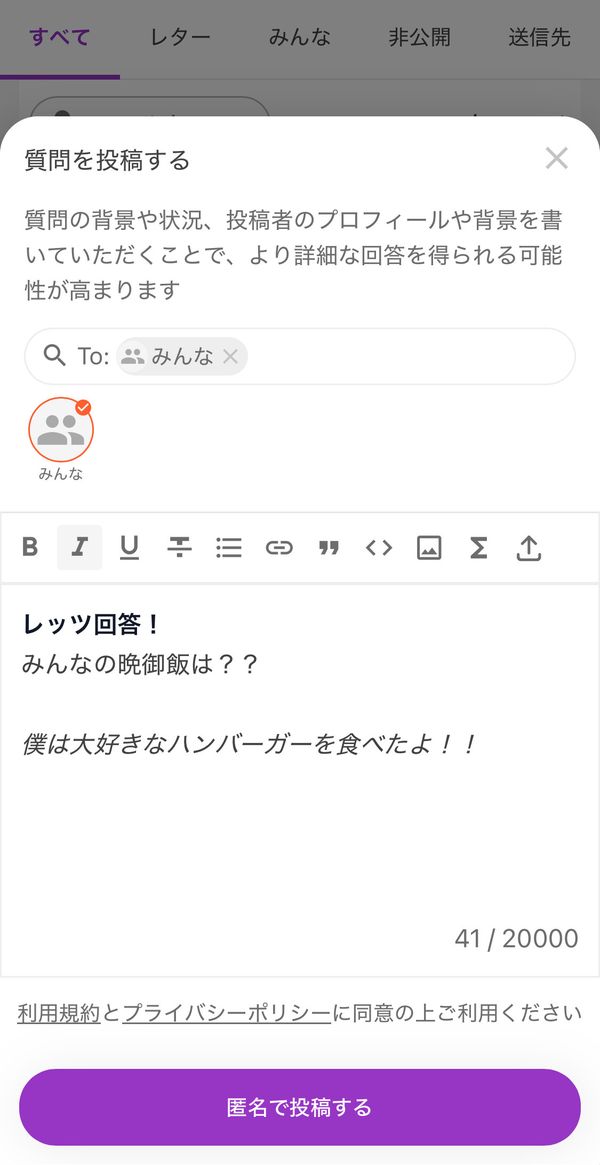Insert a math formula with sigma
This screenshot has width=600, height=1165.
479,548
